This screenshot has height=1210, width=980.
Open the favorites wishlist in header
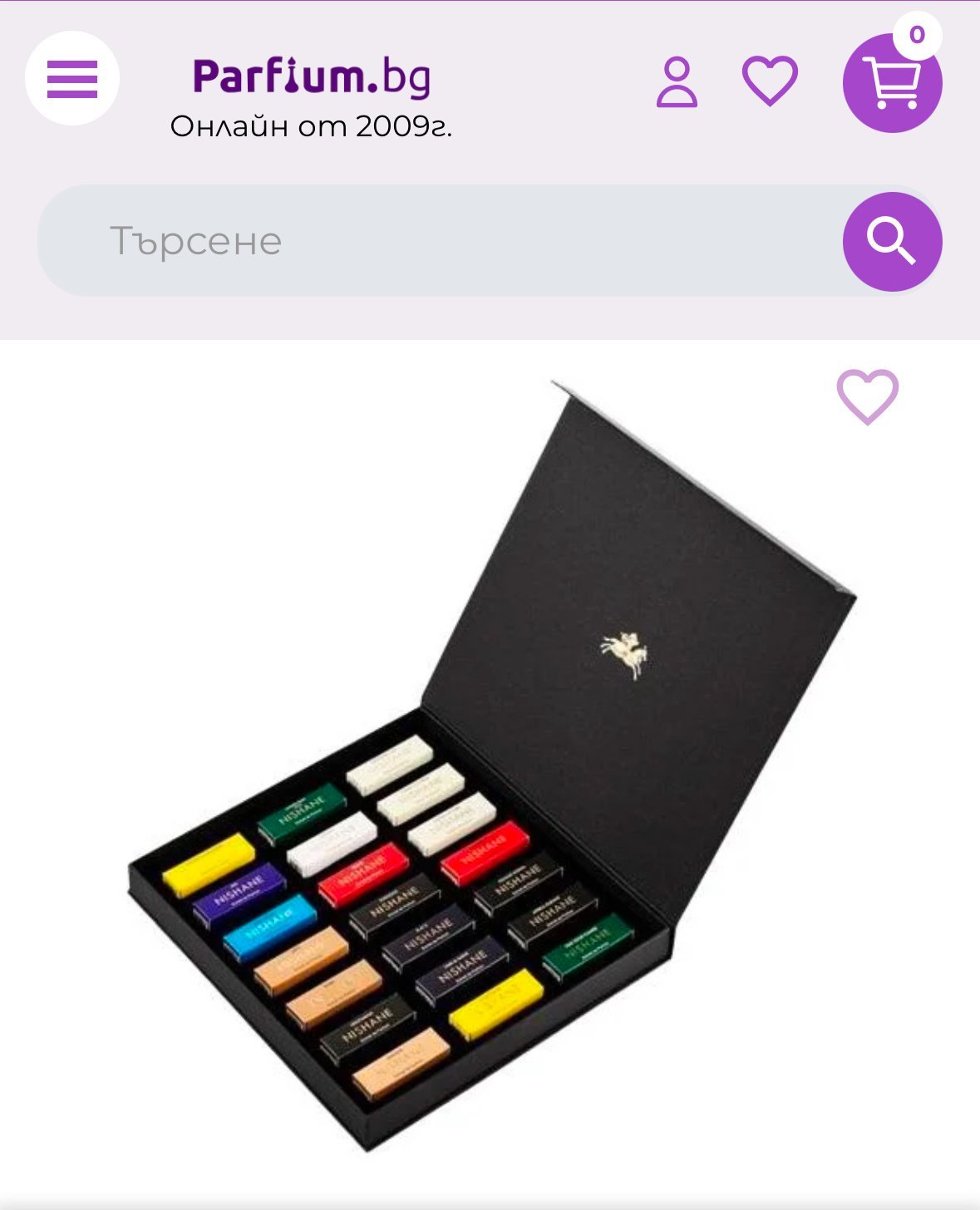click(x=770, y=81)
